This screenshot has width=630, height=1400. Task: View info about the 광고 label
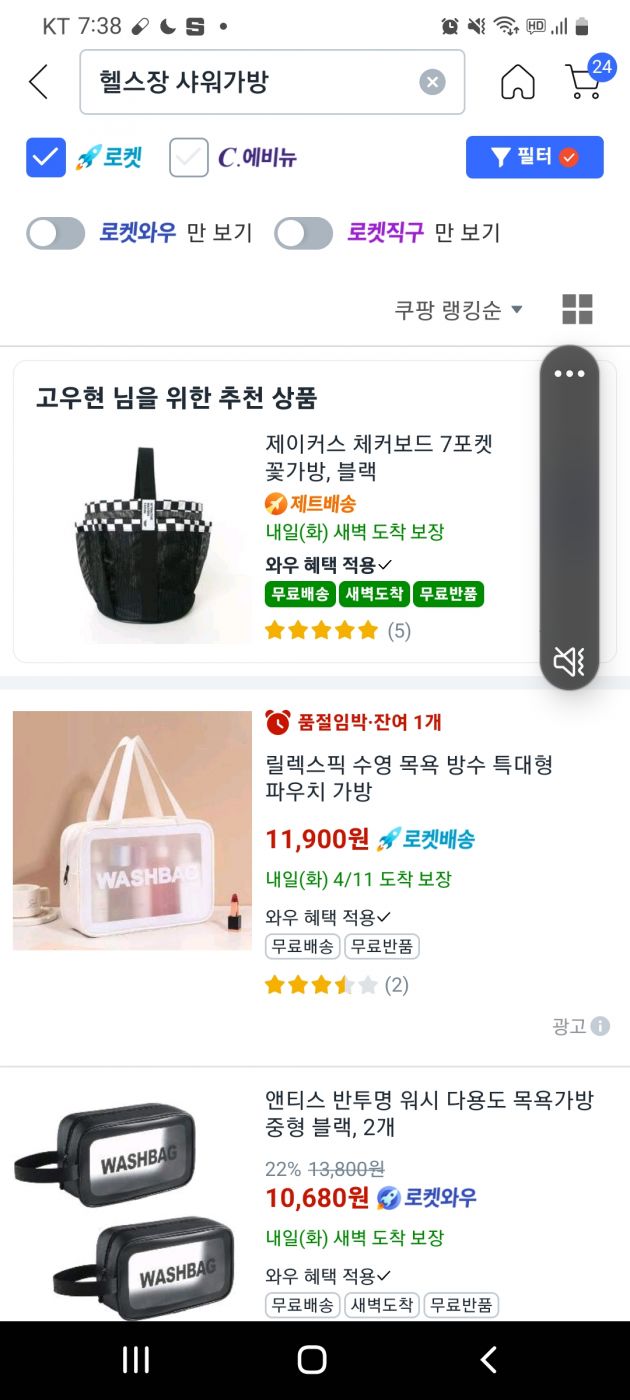(x=600, y=1026)
